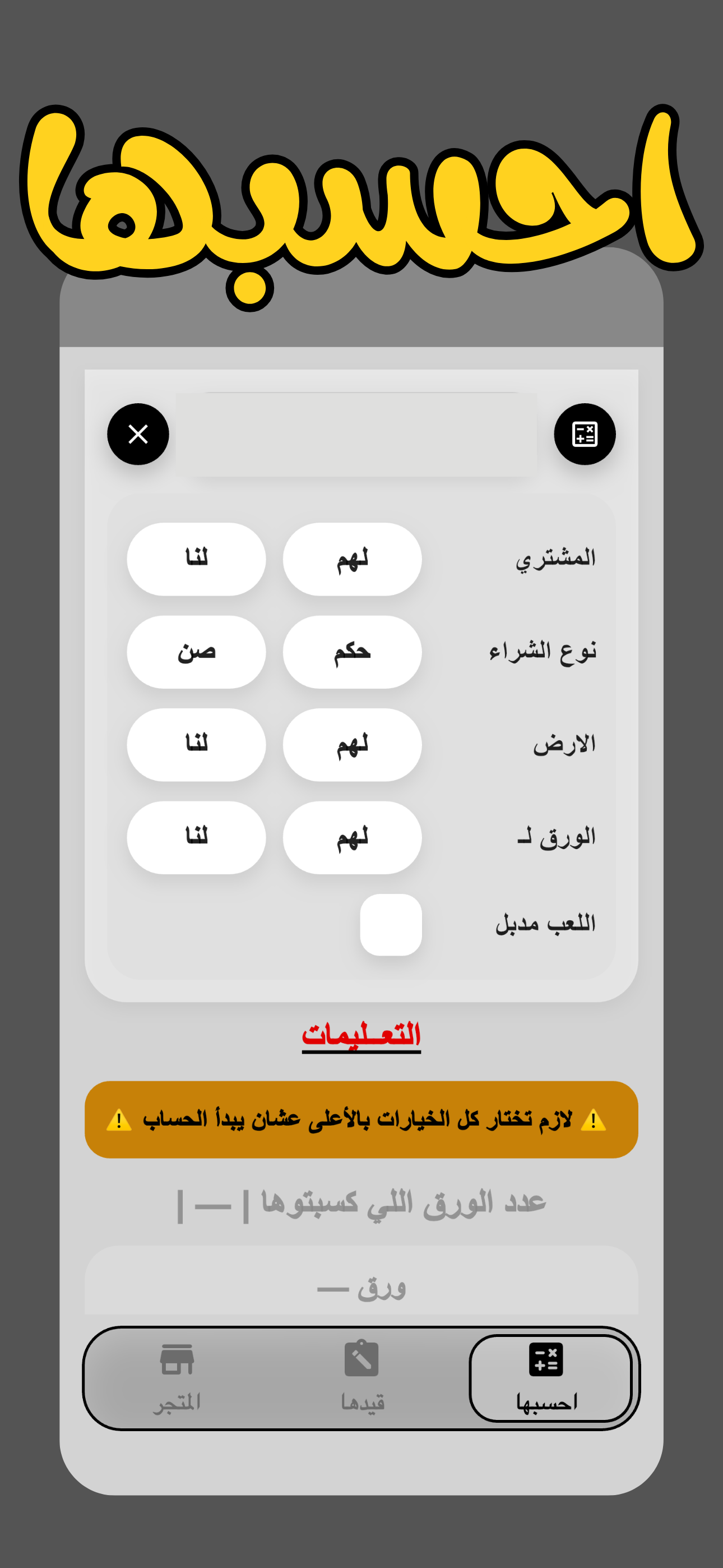The height and width of the screenshot is (1568, 723).
Task: Select حكم as نوع الشراء
Action: coord(352,651)
